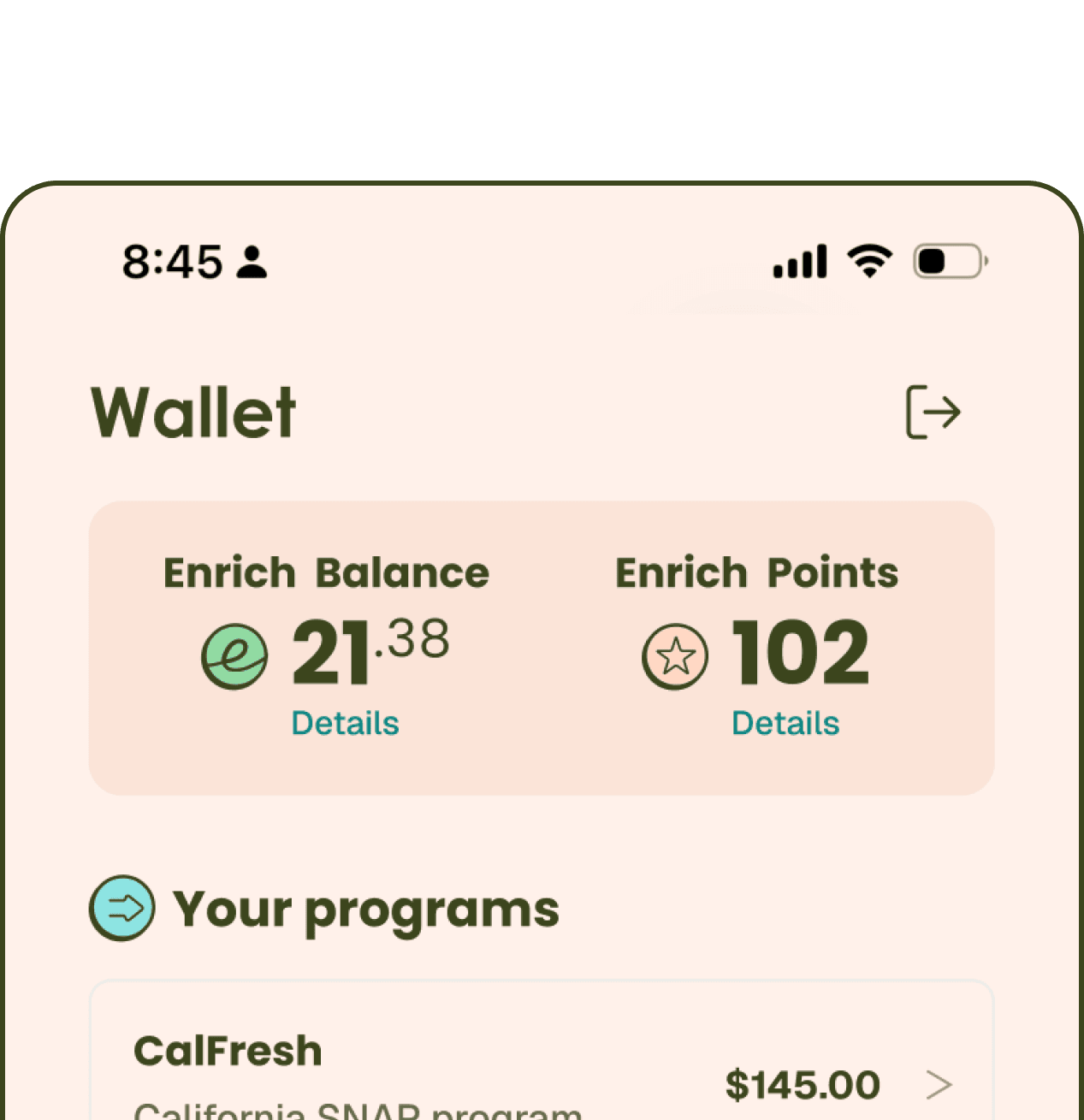Tap the time display in the status bar
1084x1120 pixels.
click(x=171, y=262)
